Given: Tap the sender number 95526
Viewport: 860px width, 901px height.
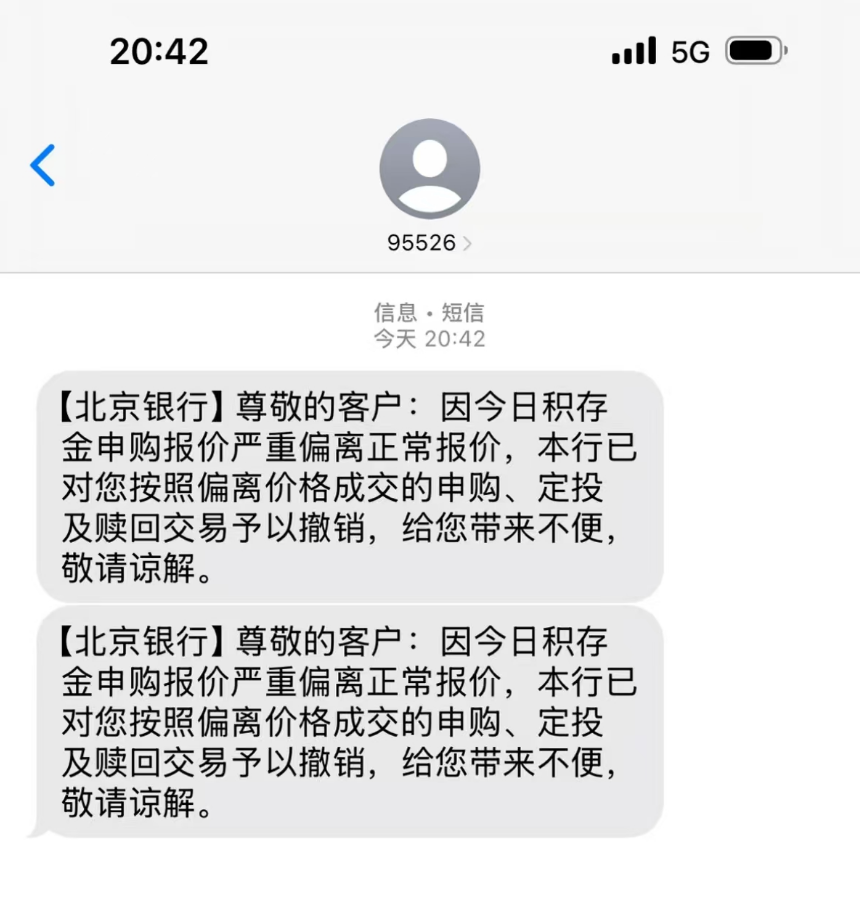Looking at the screenshot, I should (423, 241).
